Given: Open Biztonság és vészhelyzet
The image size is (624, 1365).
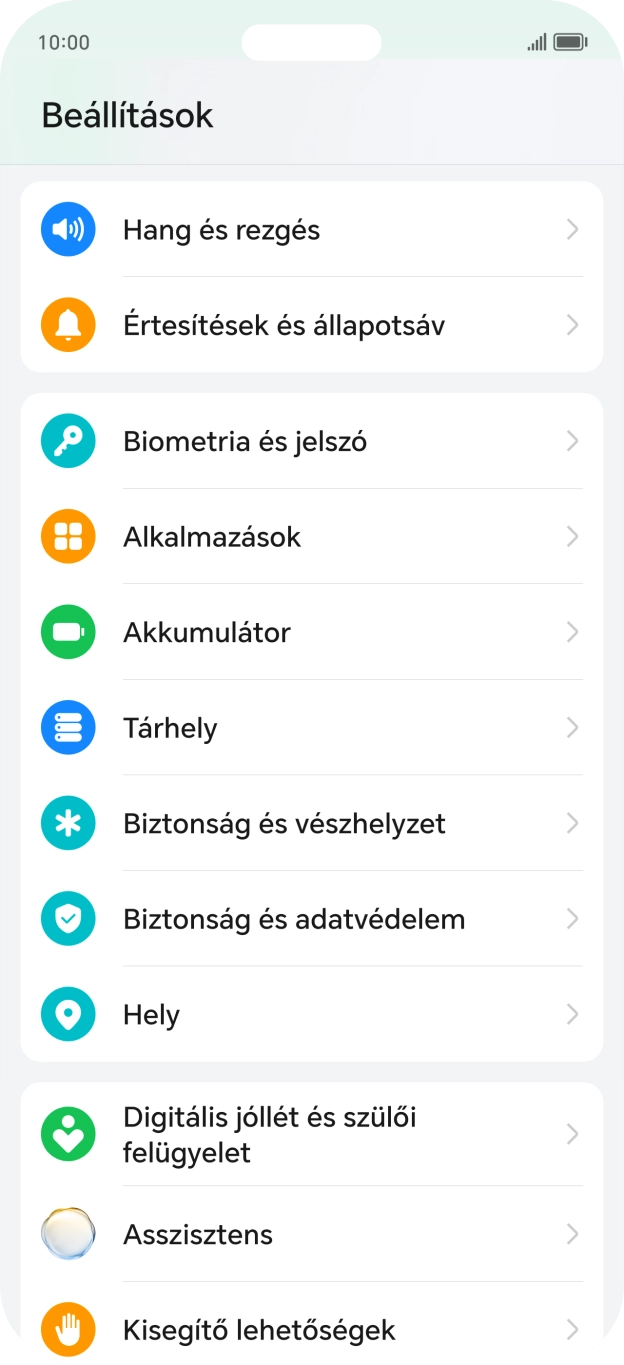Looking at the screenshot, I should tap(311, 824).
